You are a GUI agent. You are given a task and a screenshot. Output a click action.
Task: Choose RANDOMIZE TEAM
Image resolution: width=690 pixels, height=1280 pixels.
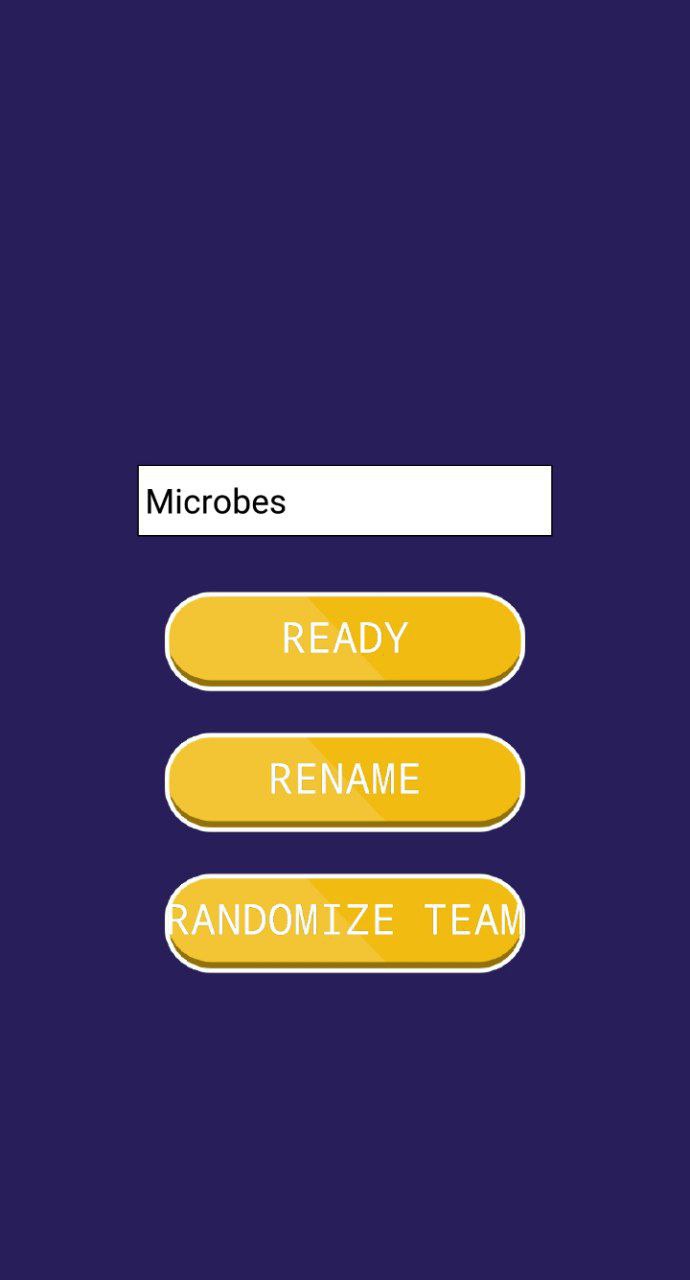pyautogui.click(x=345, y=923)
